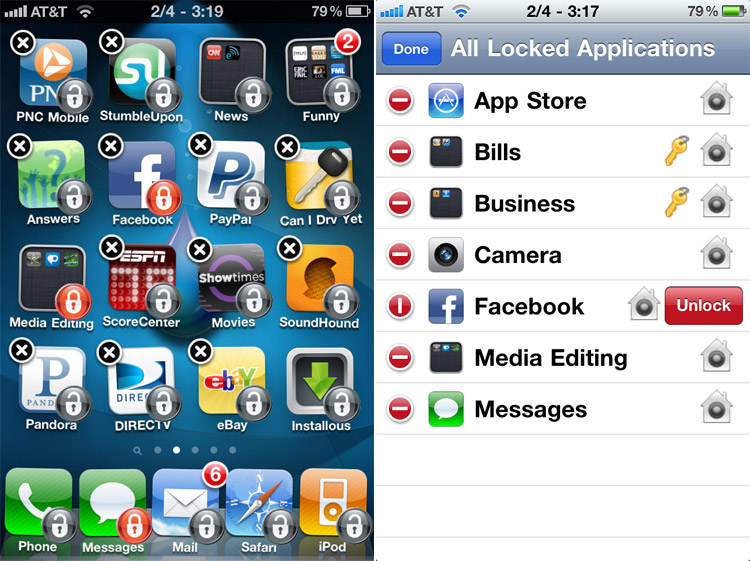Open the Phone app in the dock
750x561 pixels.
38,502
